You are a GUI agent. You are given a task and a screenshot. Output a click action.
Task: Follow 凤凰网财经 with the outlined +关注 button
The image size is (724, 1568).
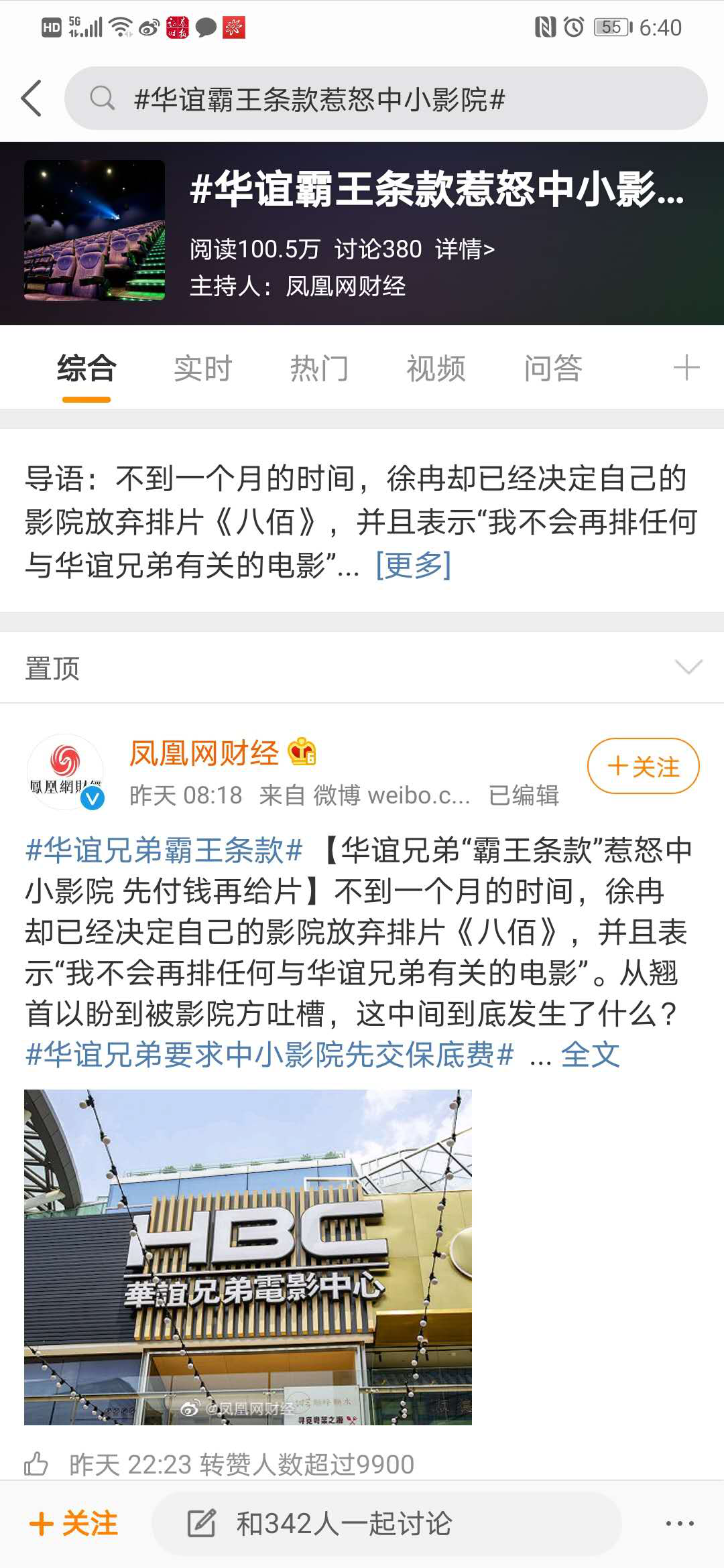pyautogui.click(x=643, y=766)
